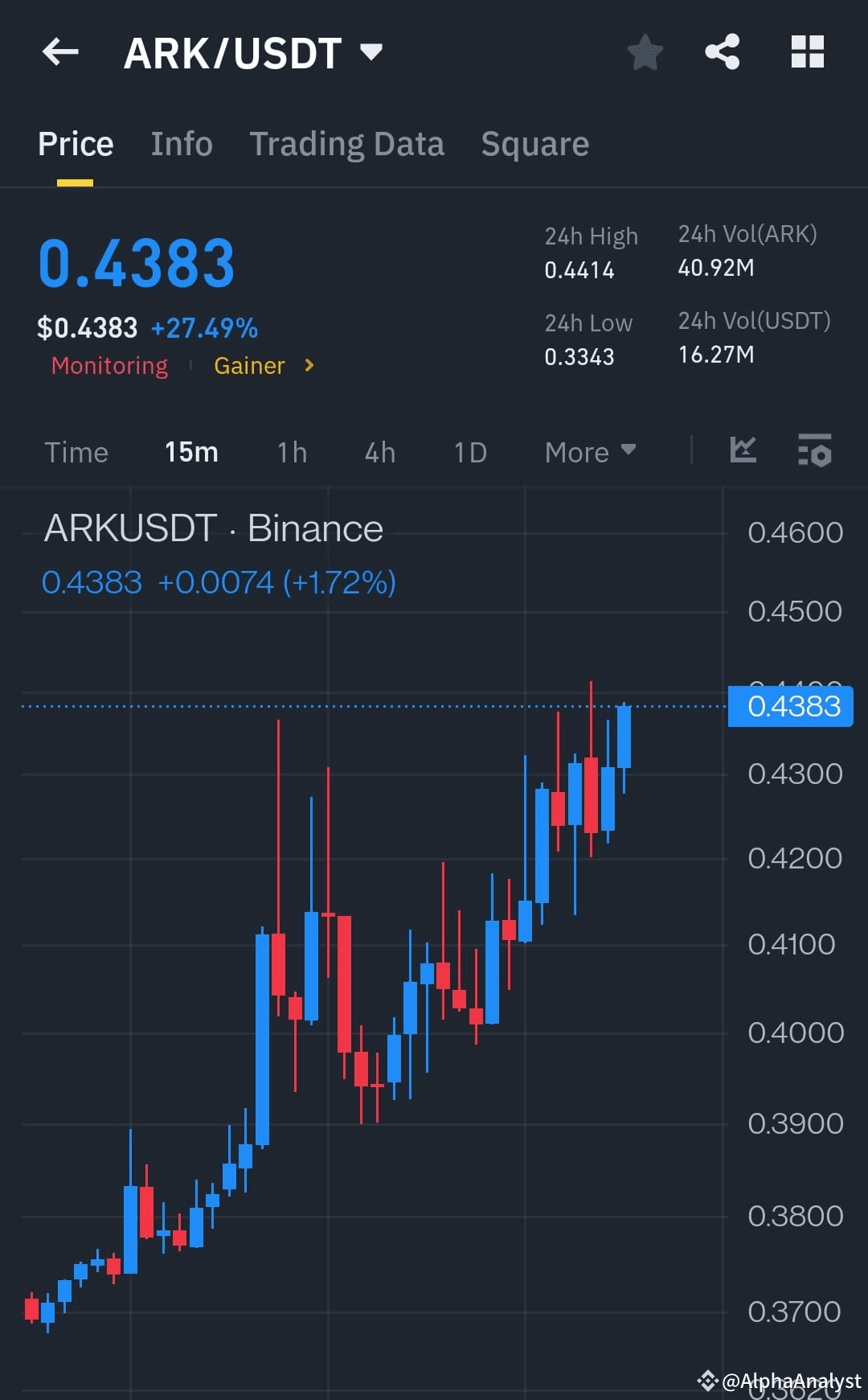The image size is (868, 1400).
Task: Tap the Monitoring label
Action: (x=108, y=366)
